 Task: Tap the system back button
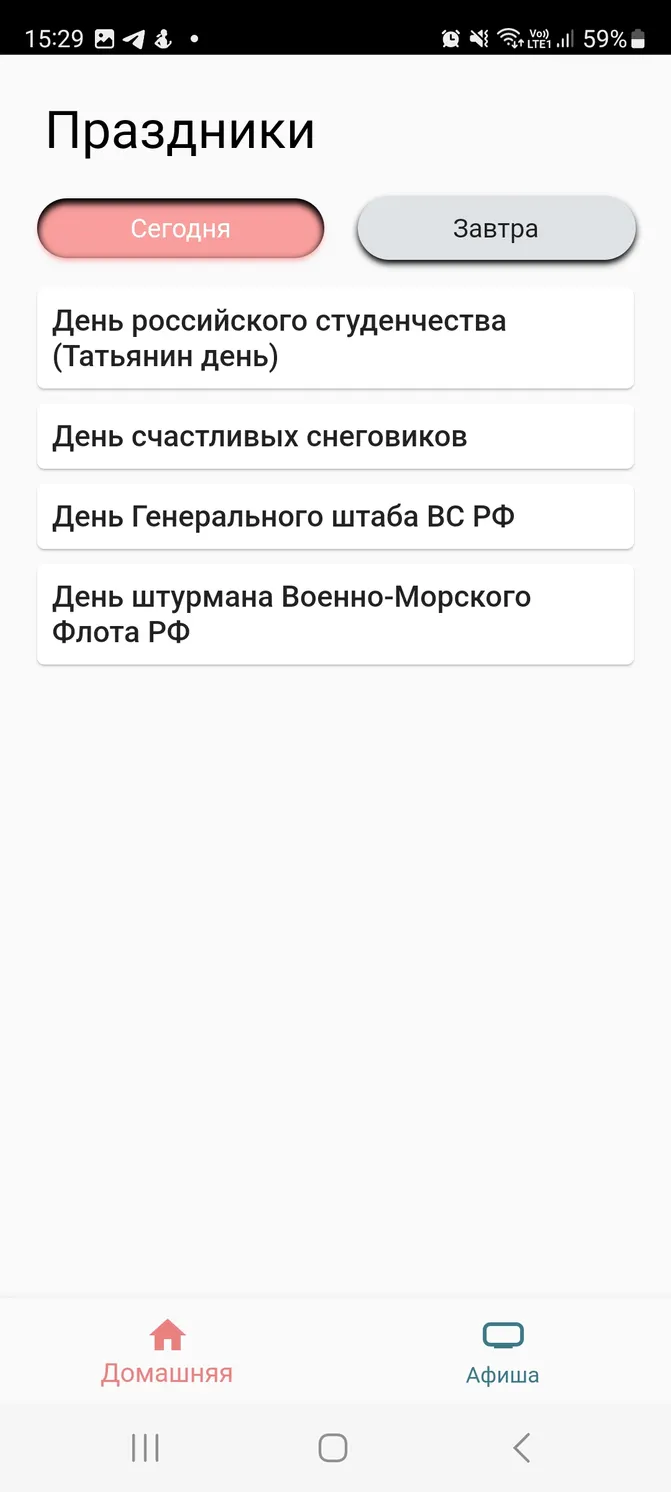521,1447
